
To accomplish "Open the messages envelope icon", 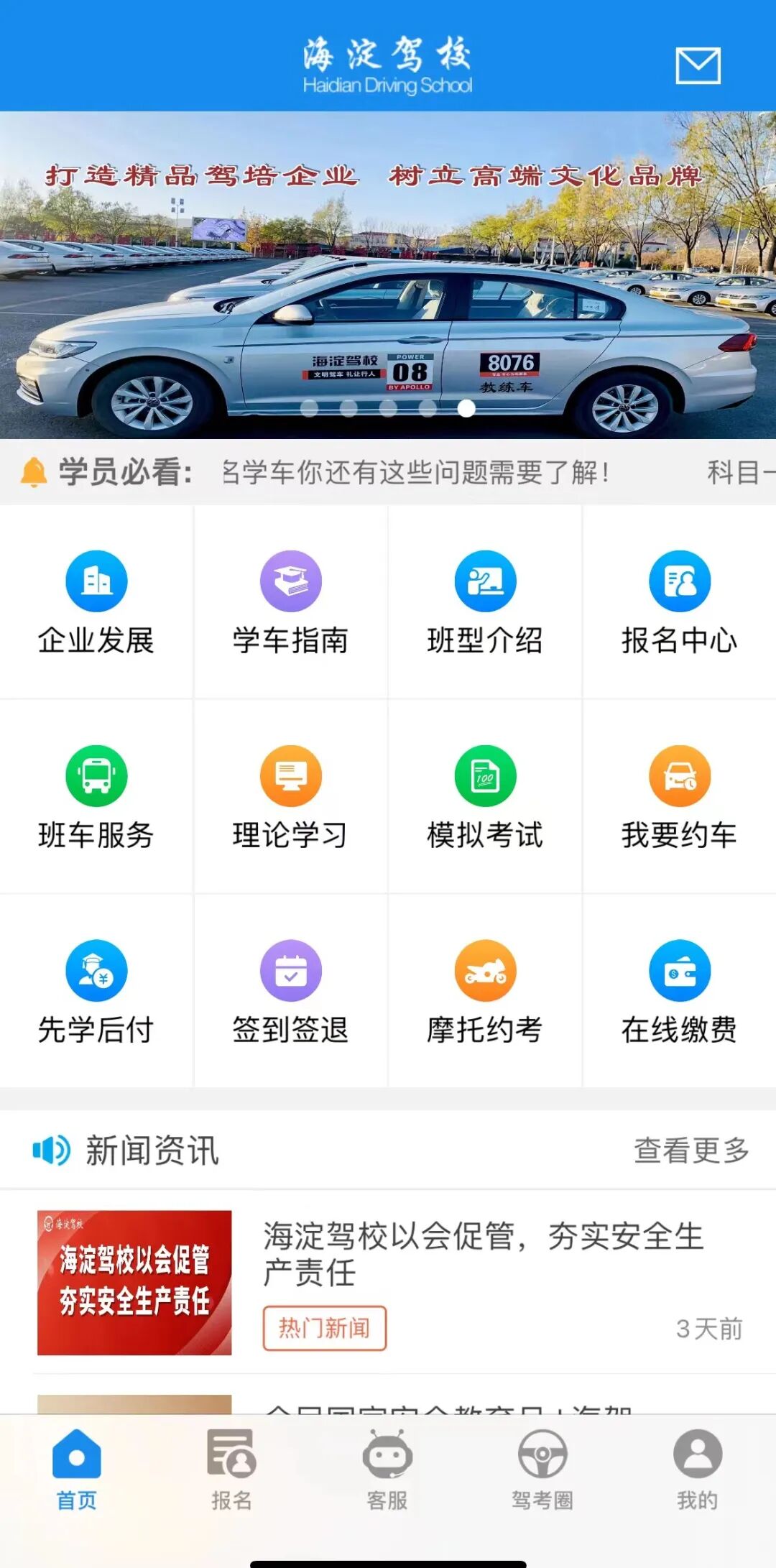I will [698, 65].
